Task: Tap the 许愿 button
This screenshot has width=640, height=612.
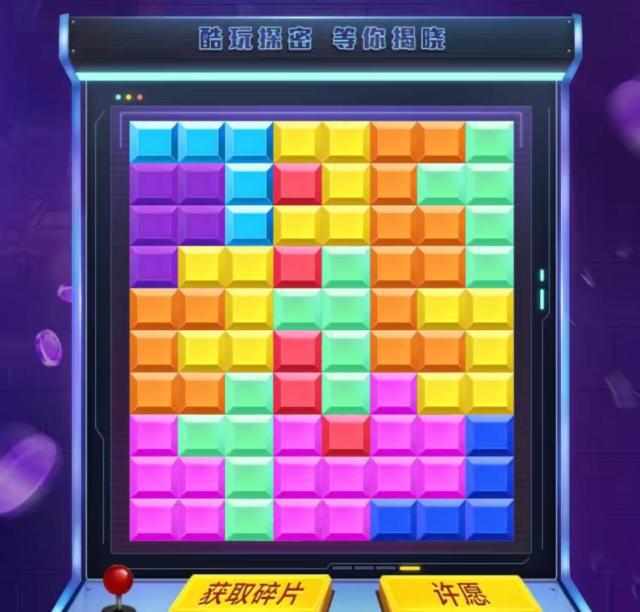Action: [x=459, y=592]
